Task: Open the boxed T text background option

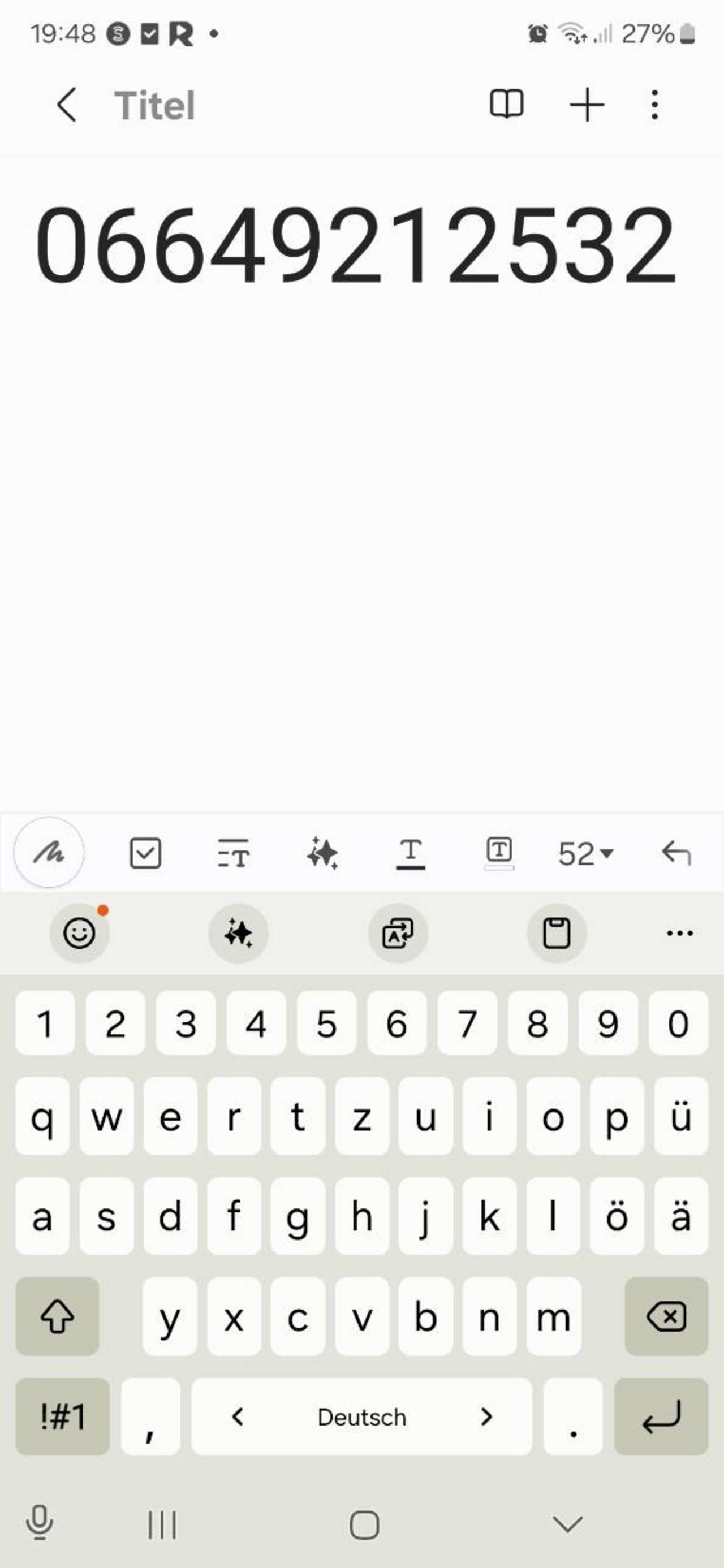Action: click(x=499, y=853)
